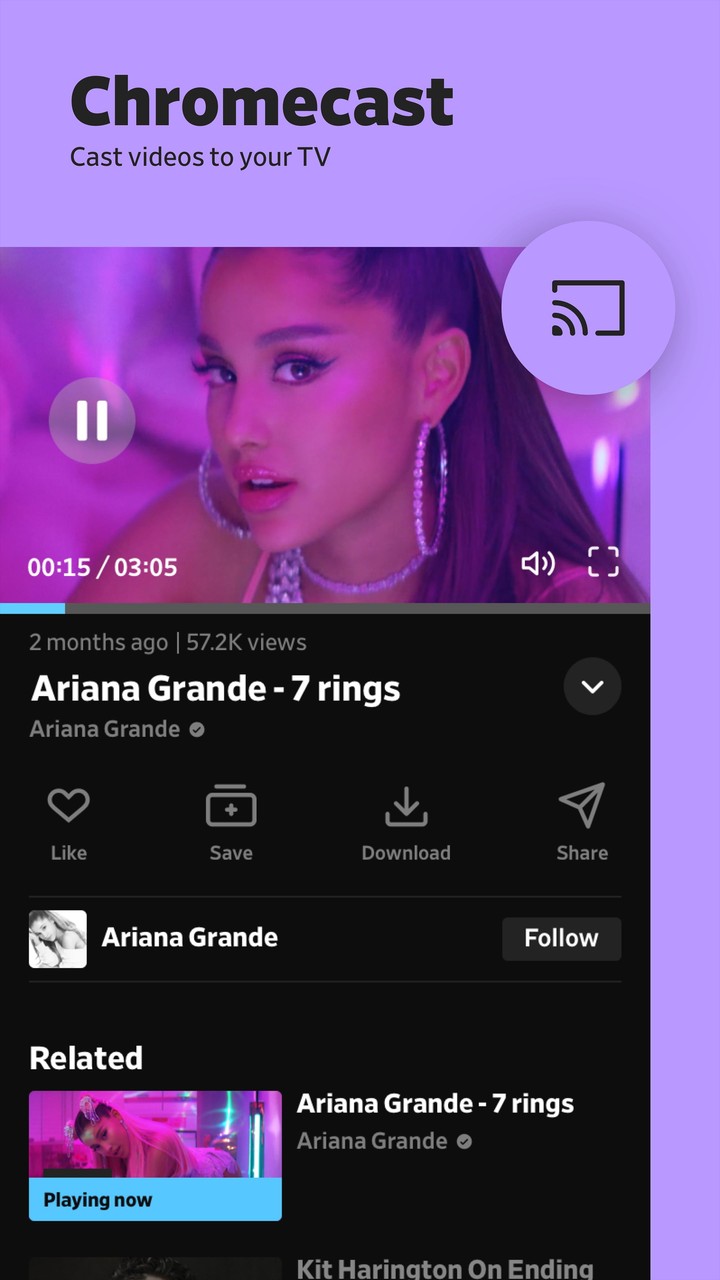Open the verified badge next to Ariana Grande
This screenshot has height=1280, width=720.
point(195,730)
